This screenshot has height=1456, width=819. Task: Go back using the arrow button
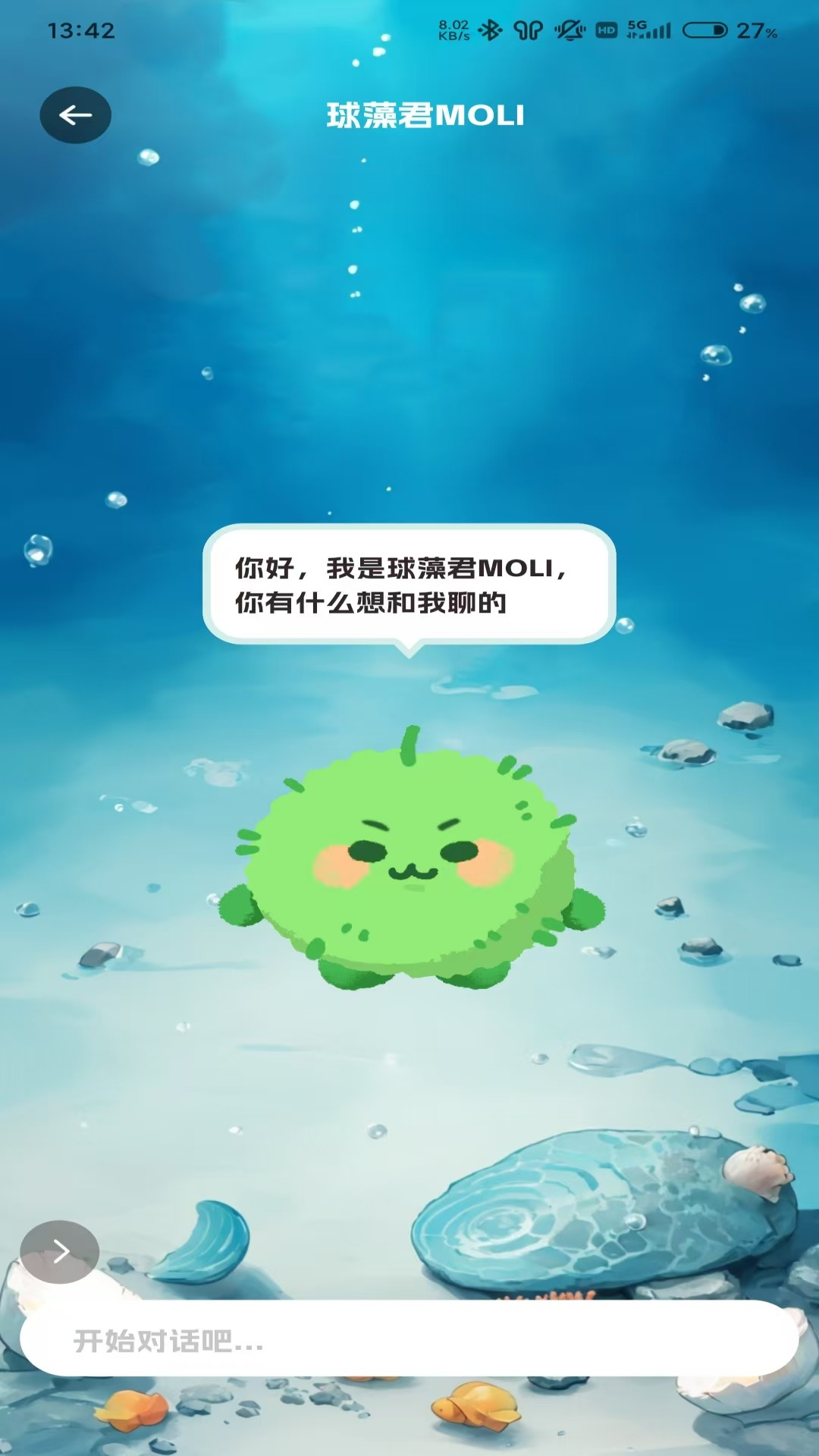pyautogui.click(x=75, y=115)
